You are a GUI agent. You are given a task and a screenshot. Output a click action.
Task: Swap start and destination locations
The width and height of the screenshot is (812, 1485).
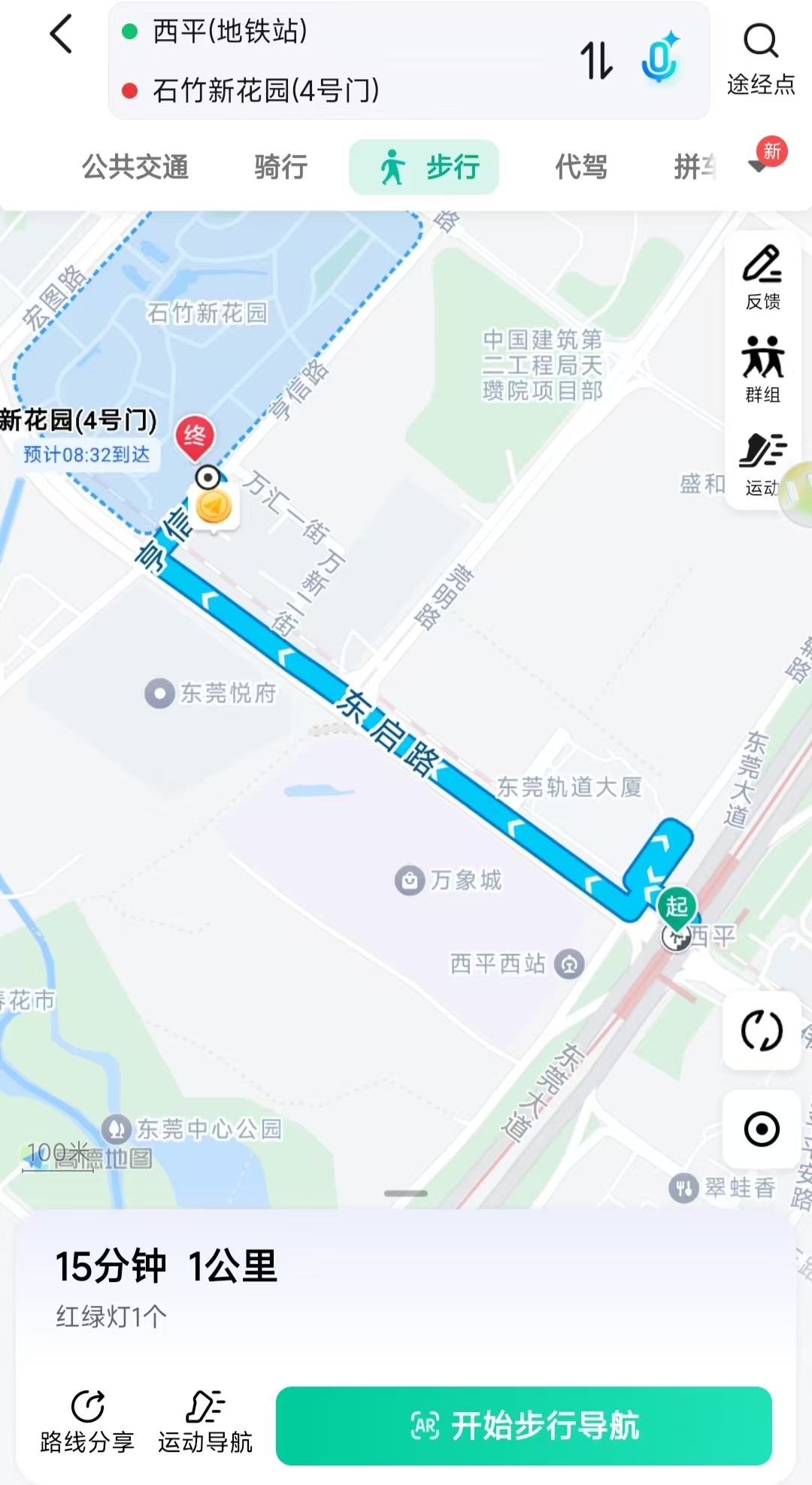click(x=596, y=60)
